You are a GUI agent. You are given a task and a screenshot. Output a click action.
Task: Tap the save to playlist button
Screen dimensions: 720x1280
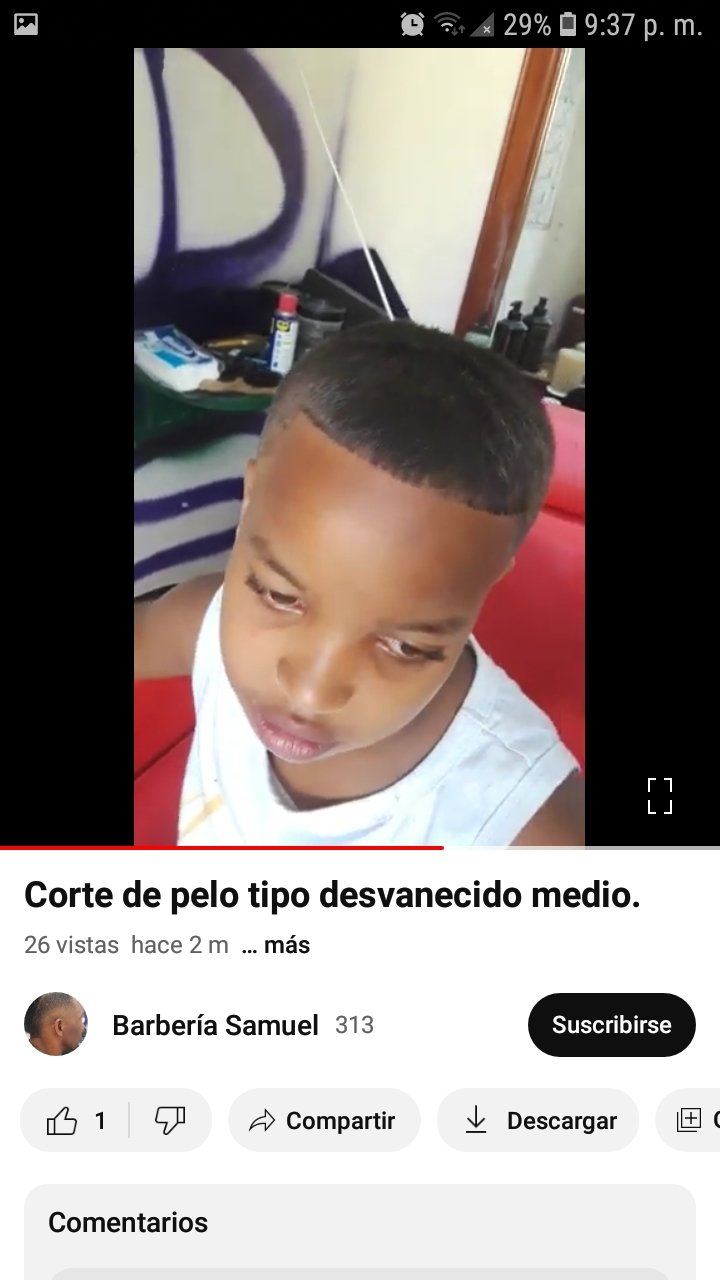point(689,1121)
